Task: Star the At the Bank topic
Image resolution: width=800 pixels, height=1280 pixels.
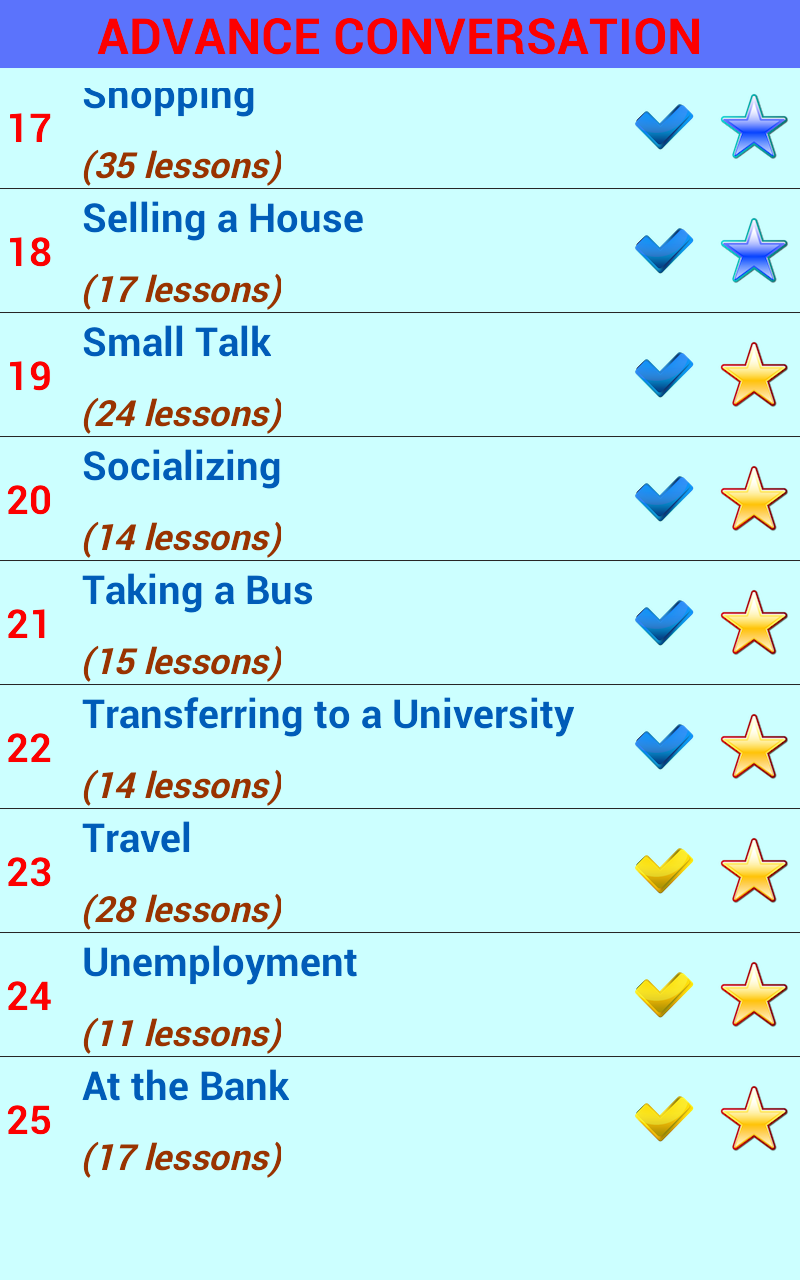Action: click(754, 1119)
